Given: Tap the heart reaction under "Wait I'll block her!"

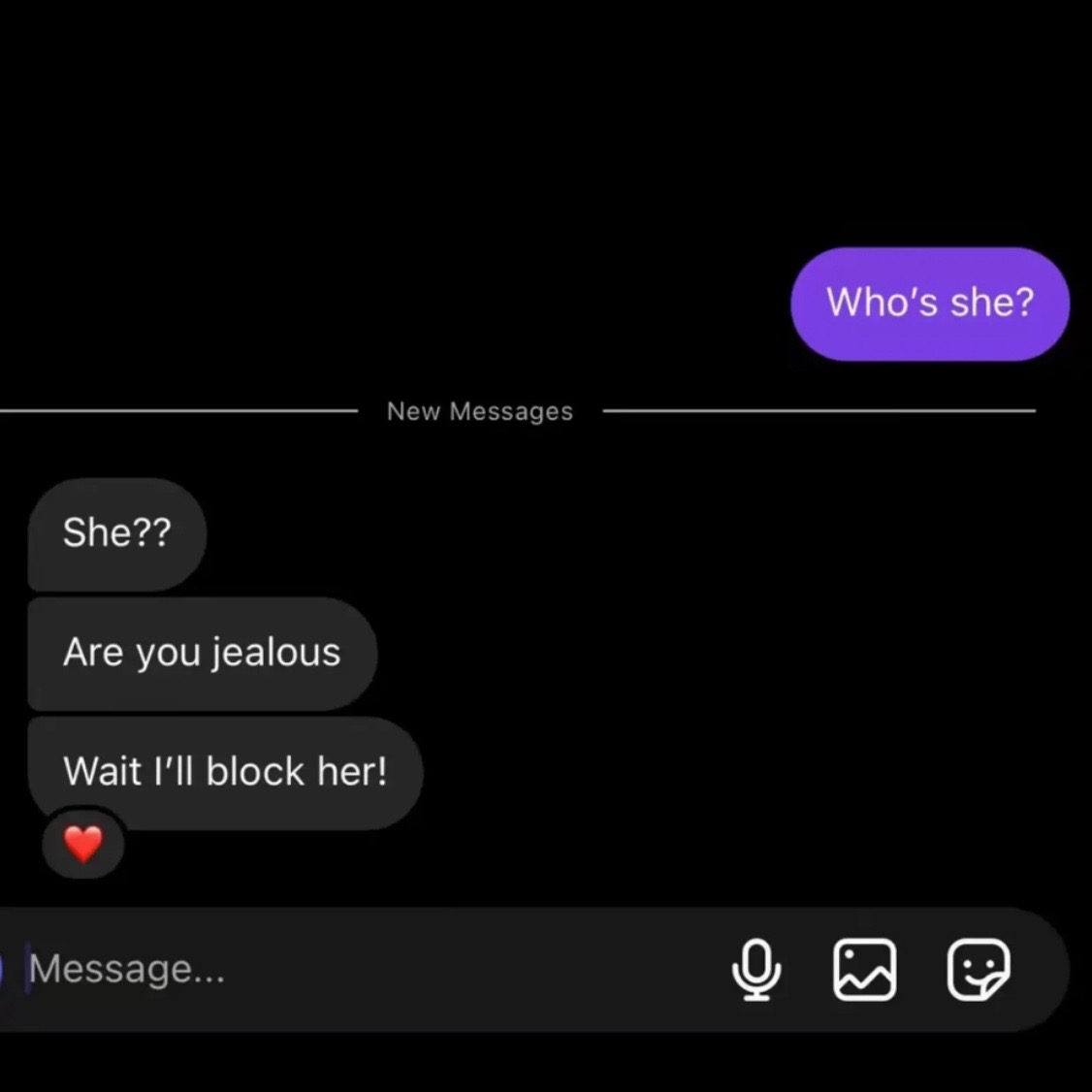Looking at the screenshot, I should pos(83,844).
